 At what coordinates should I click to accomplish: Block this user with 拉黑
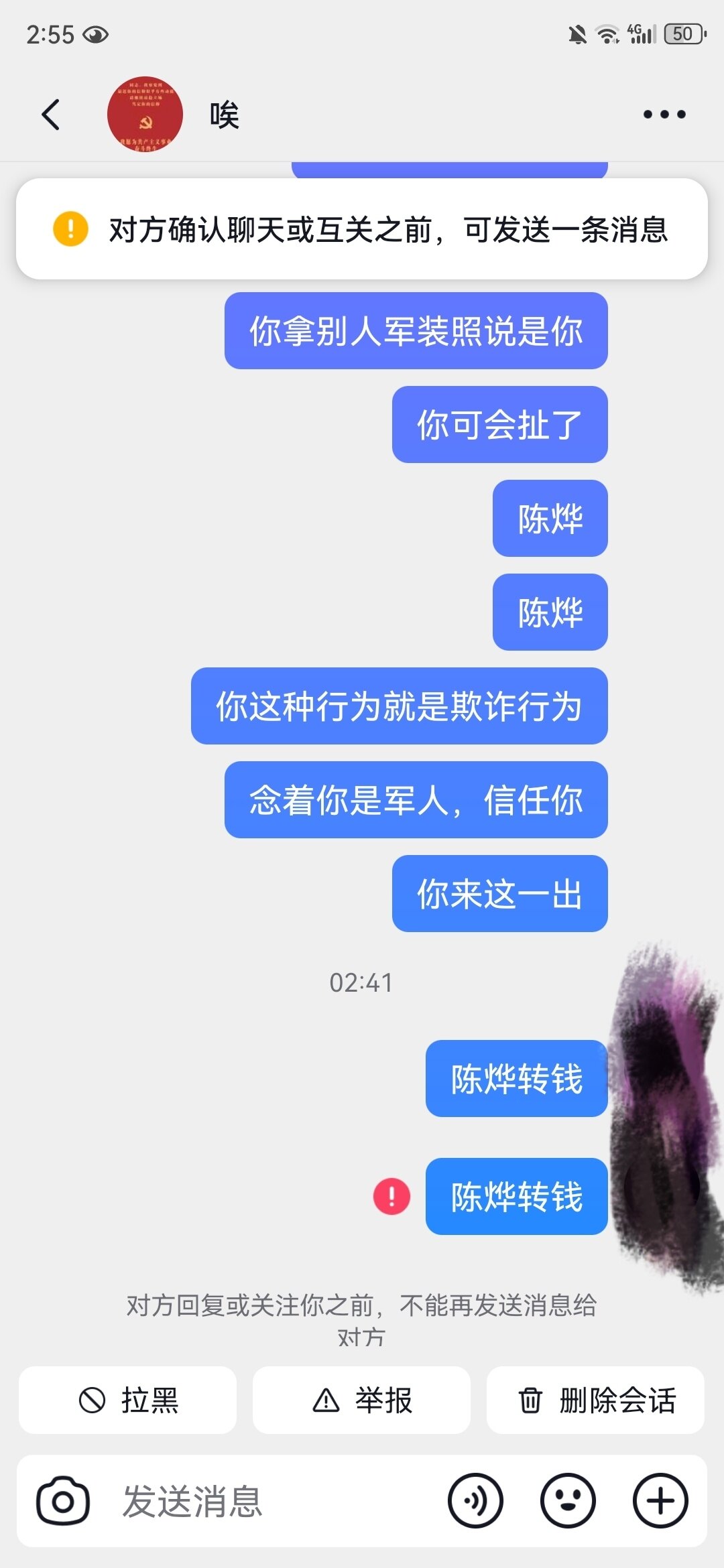click(x=127, y=1400)
